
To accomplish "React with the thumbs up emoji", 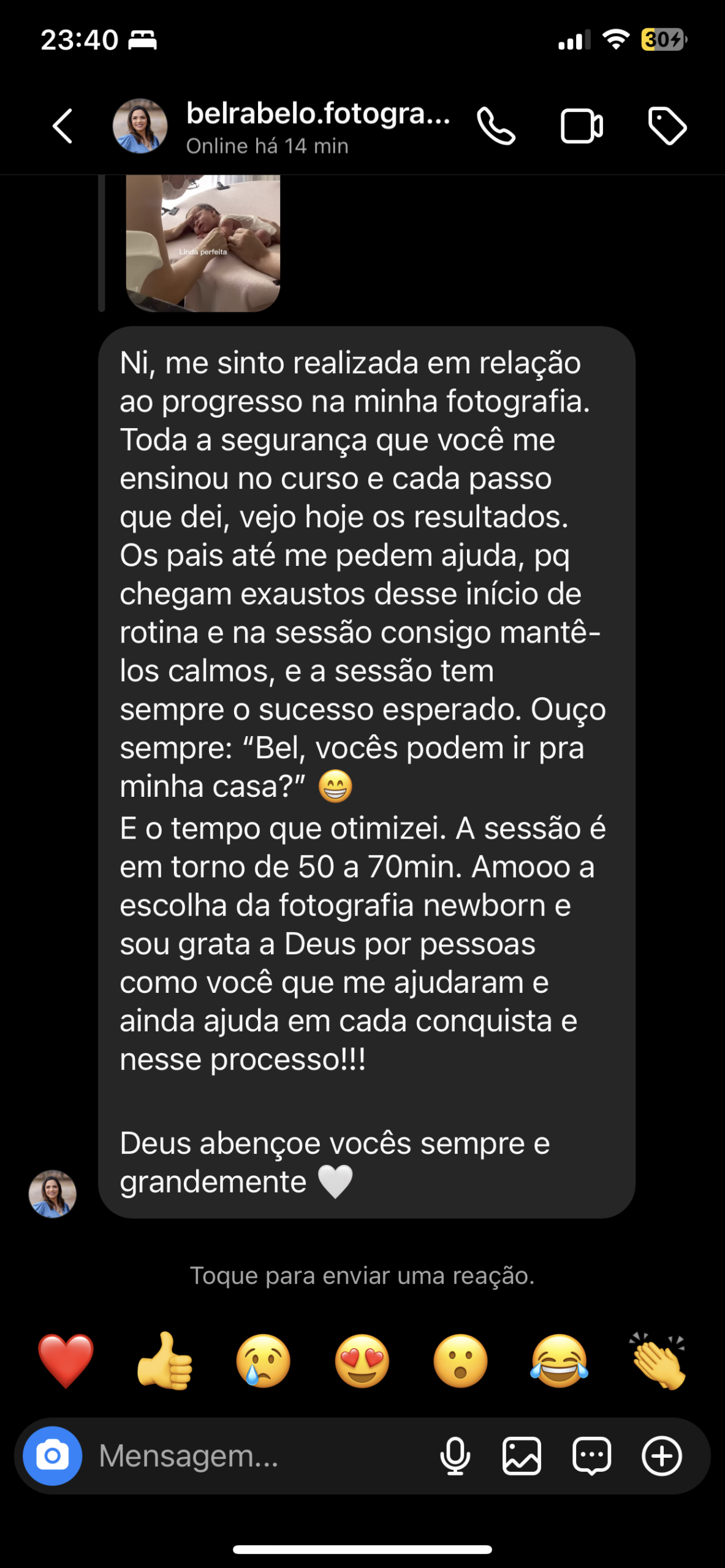I will point(165,1361).
